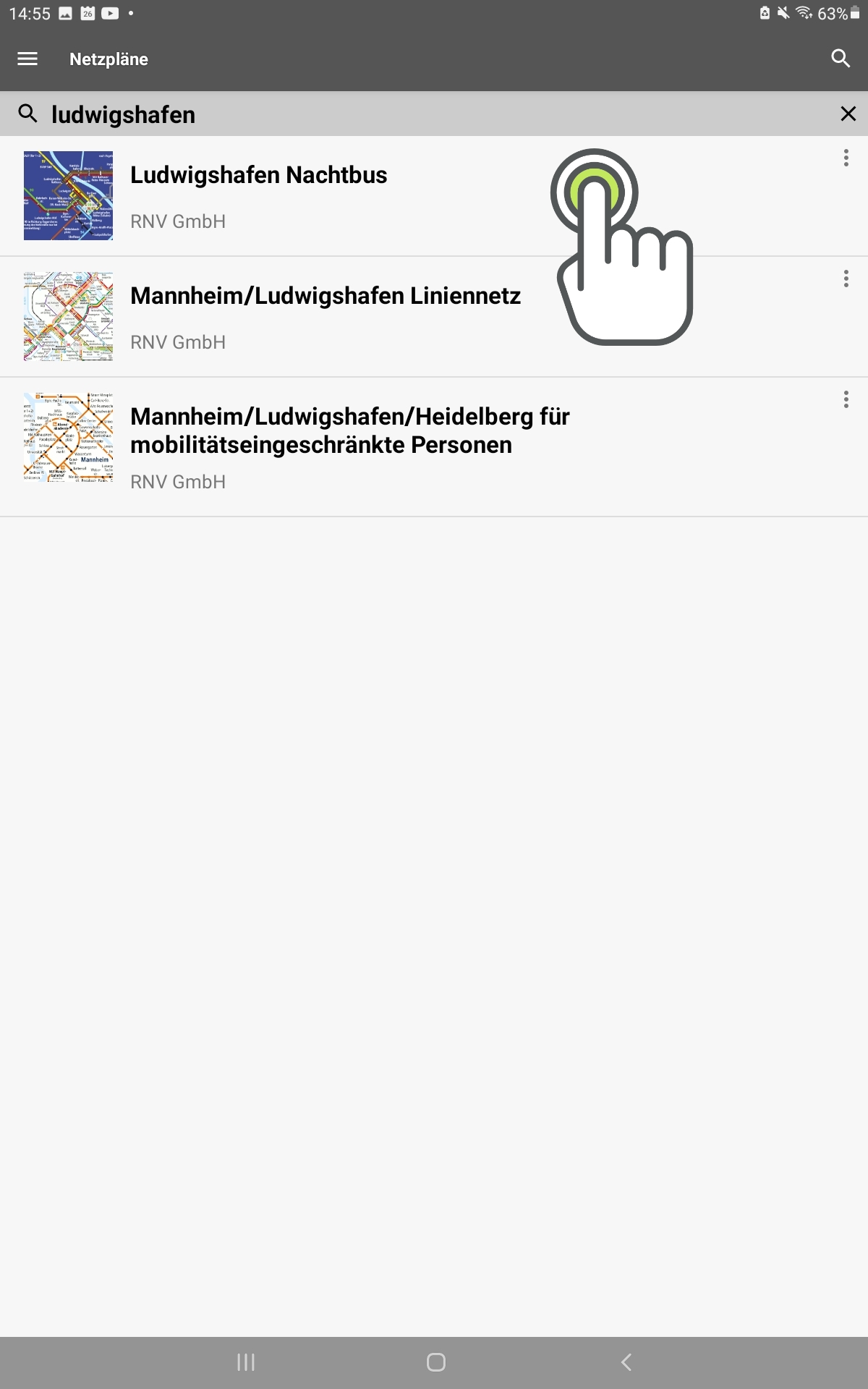Go back using the system back button

(x=626, y=1362)
